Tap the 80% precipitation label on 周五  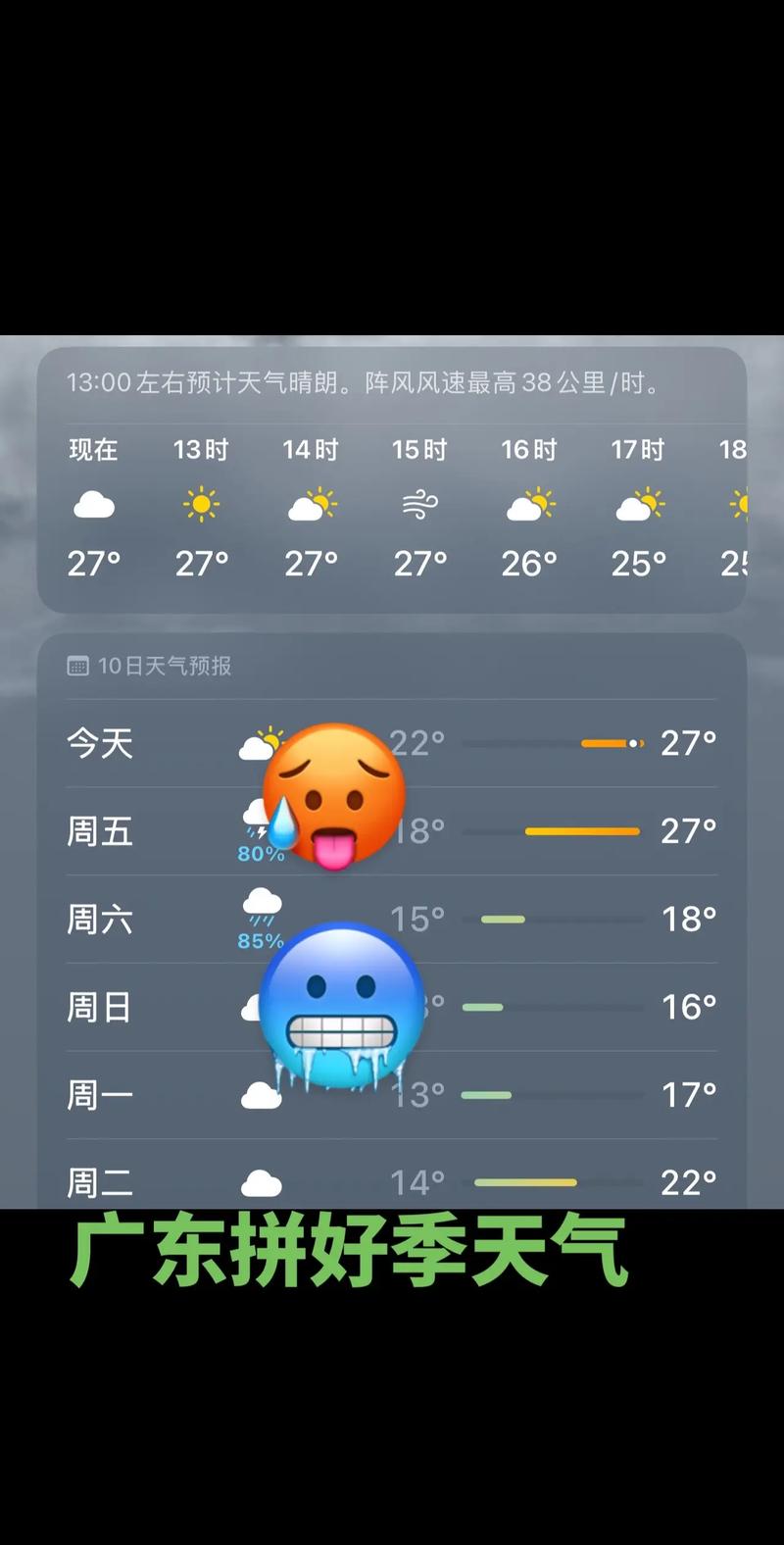tap(260, 854)
